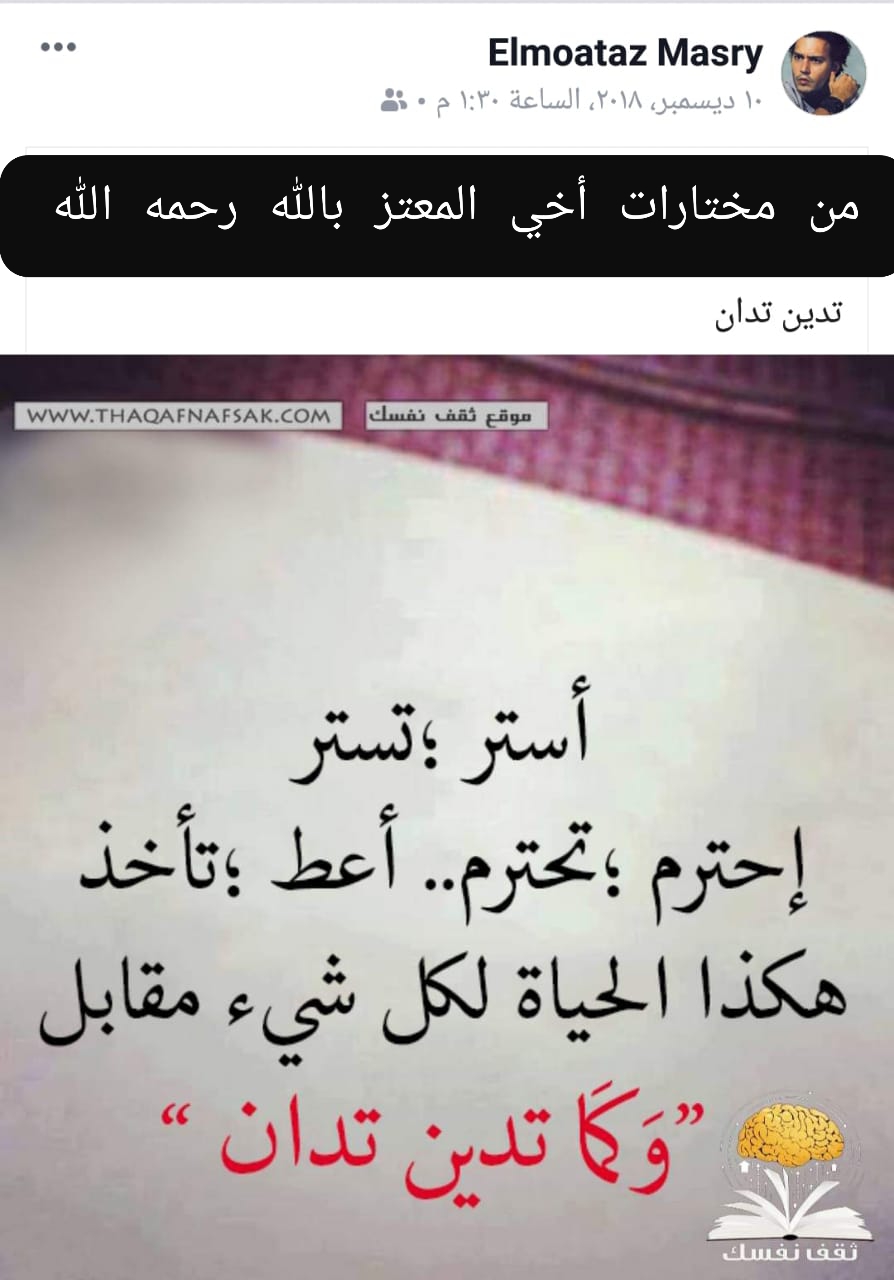Open the post's three-dot options menu
The height and width of the screenshot is (1280, 894).
click(x=58, y=48)
